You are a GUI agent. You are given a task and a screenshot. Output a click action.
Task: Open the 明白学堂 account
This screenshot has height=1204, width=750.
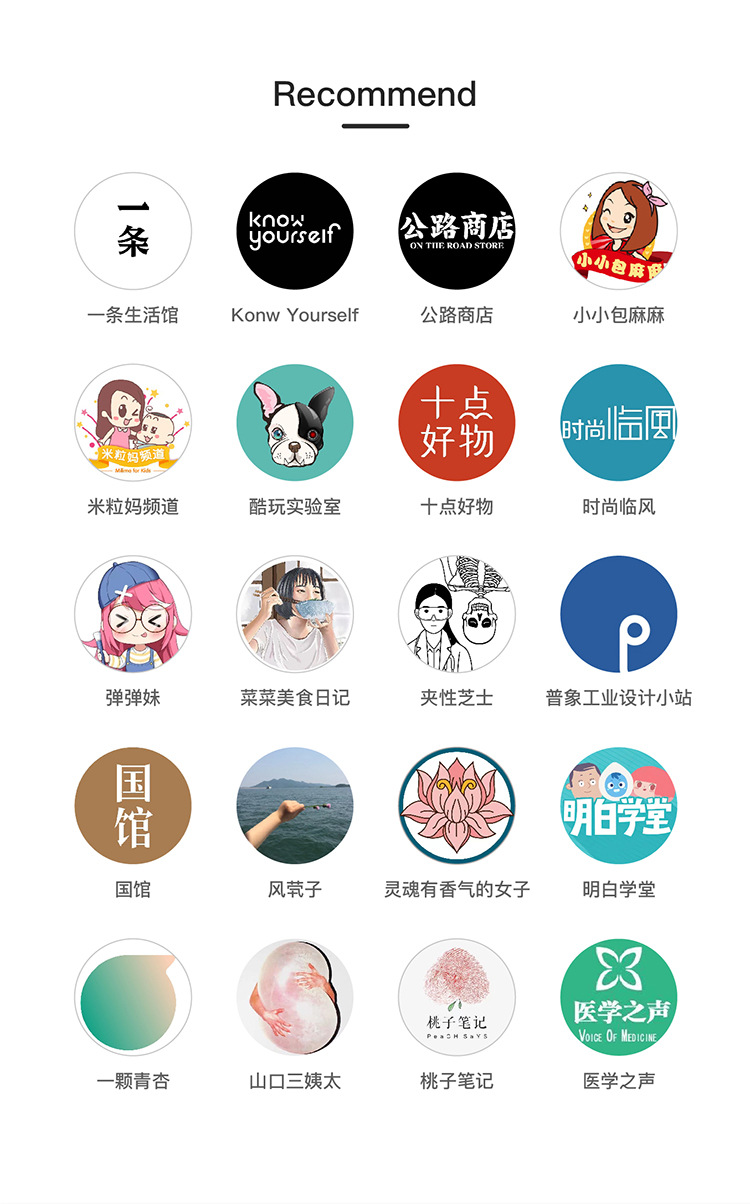(619, 806)
